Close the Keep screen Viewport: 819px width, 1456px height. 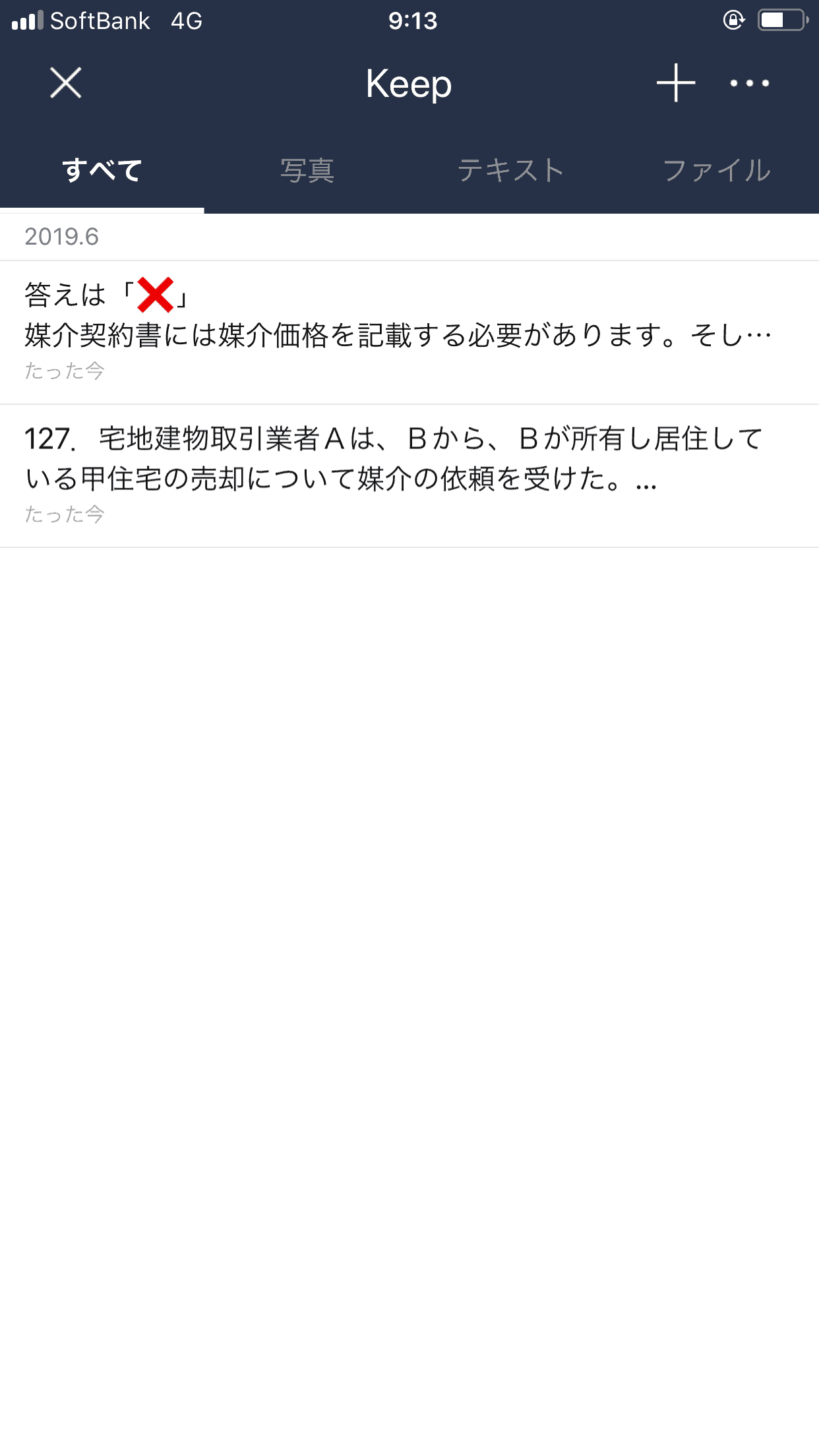pyautogui.click(x=66, y=83)
